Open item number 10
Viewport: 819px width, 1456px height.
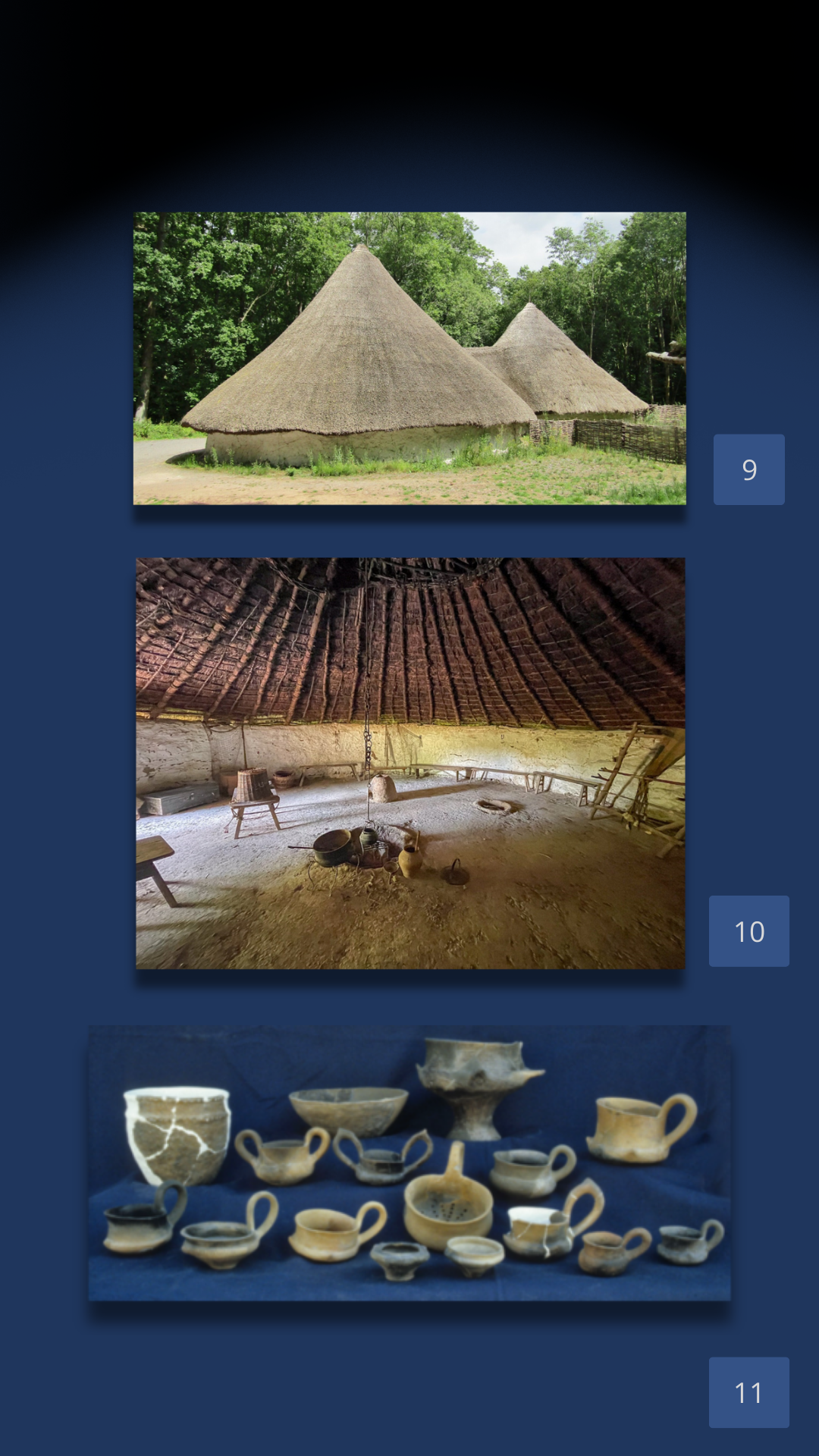(748, 931)
